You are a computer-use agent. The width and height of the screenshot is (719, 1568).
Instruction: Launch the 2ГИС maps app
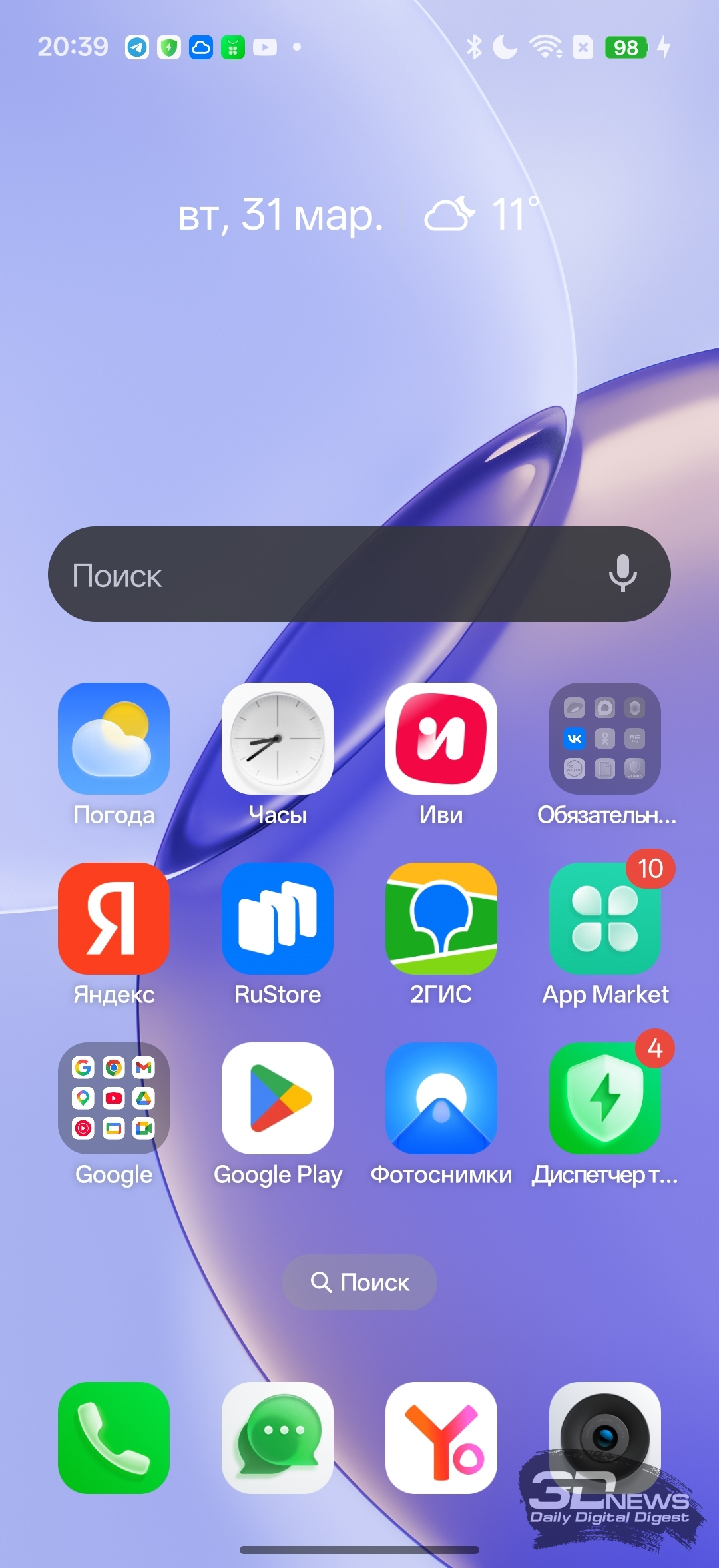point(441,919)
